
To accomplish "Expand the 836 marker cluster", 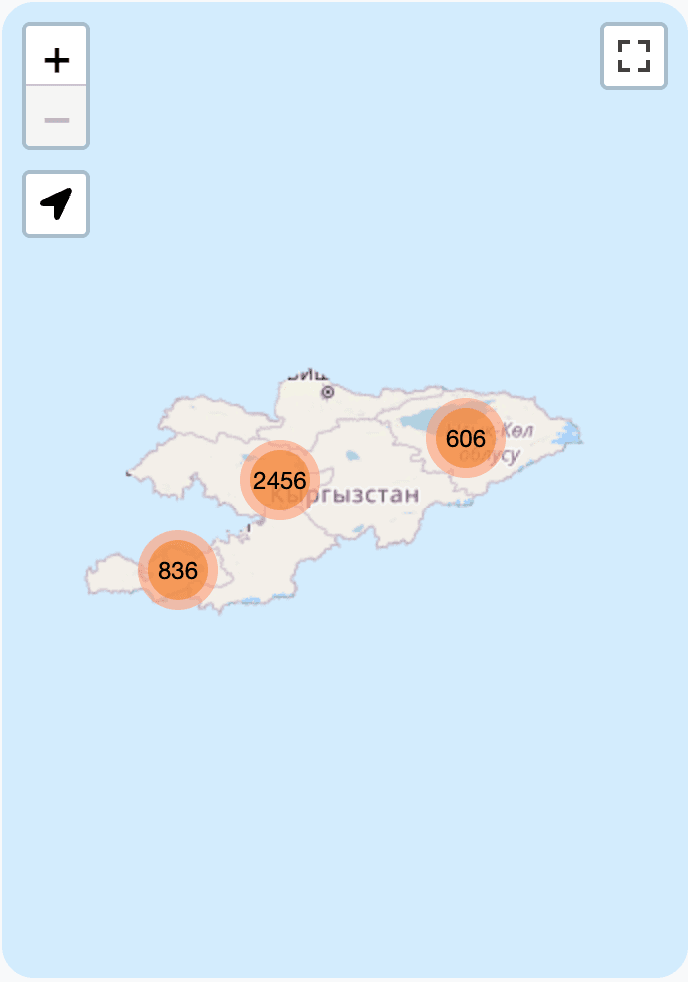I will pyautogui.click(x=177, y=570).
